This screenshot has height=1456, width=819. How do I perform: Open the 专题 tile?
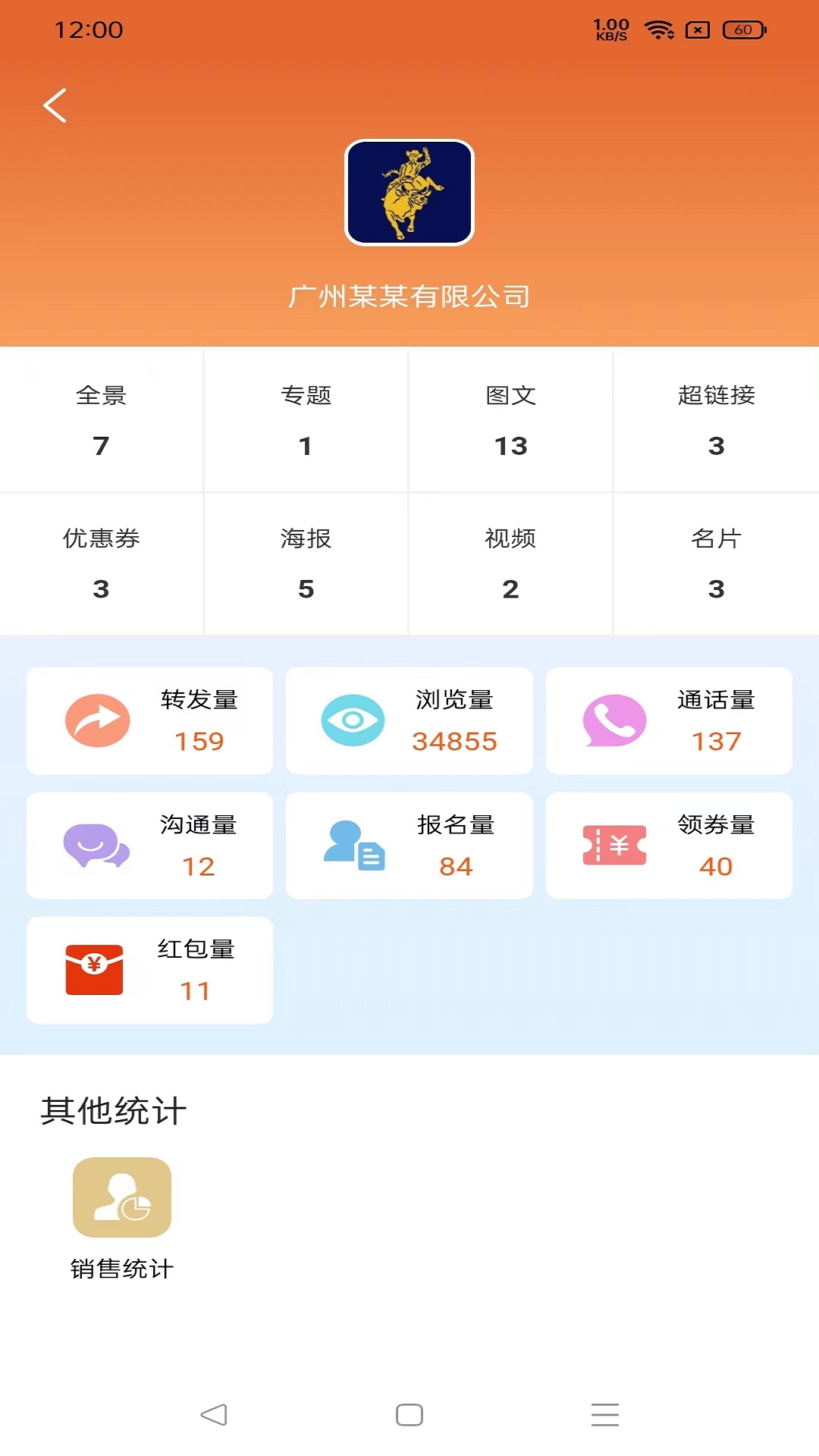point(306,419)
